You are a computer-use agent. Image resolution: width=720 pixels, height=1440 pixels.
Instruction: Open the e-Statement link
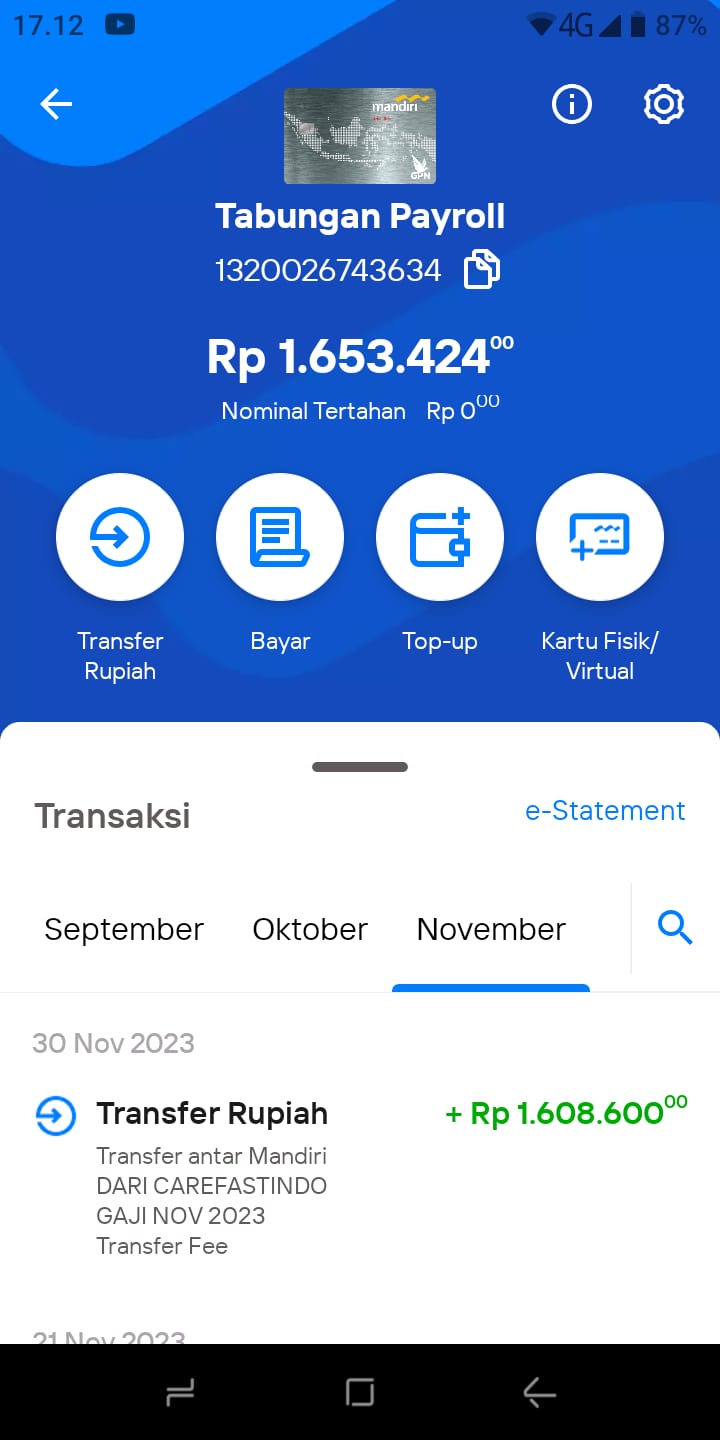pos(605,811)
